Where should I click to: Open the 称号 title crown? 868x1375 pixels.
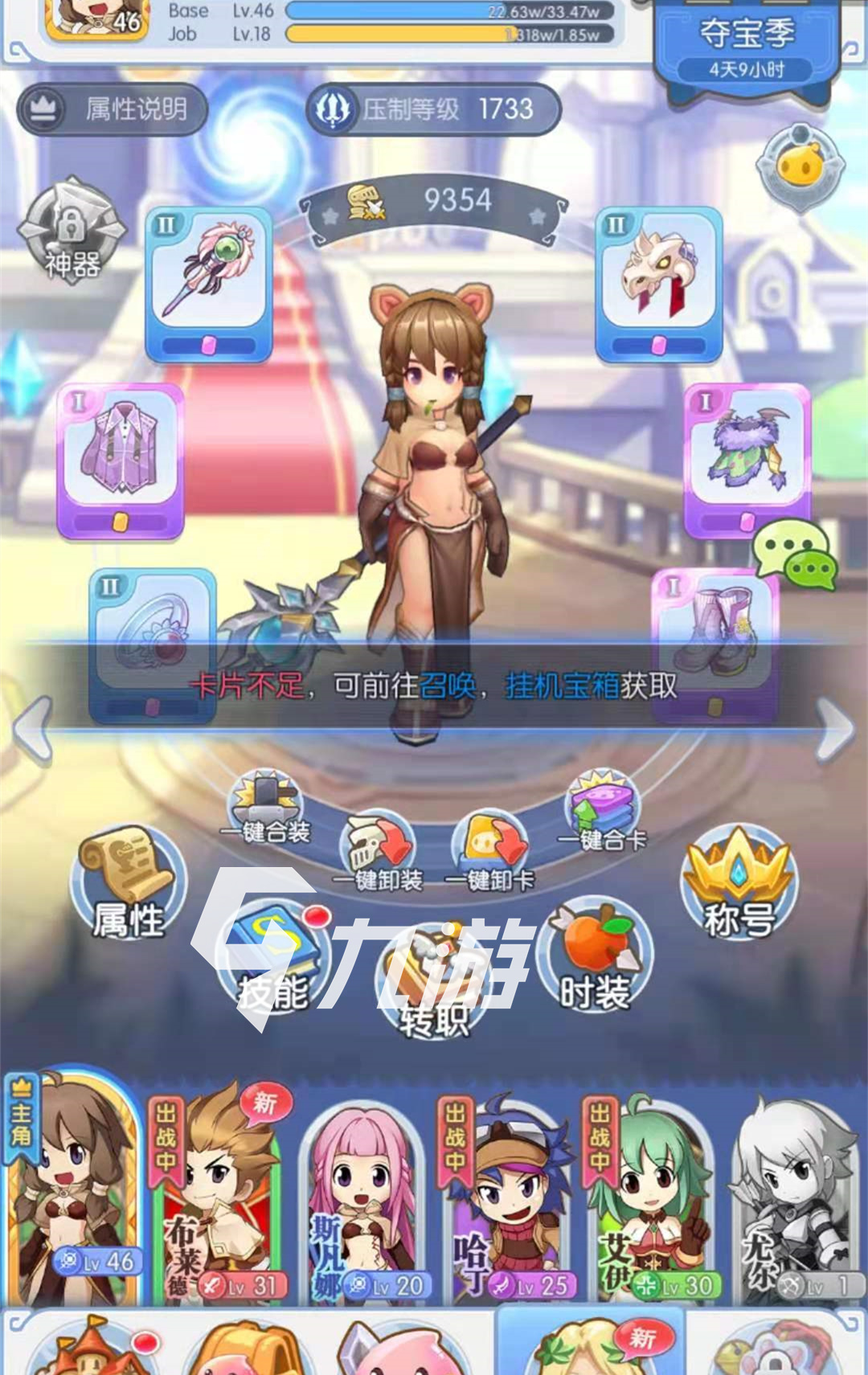(739, 884)
